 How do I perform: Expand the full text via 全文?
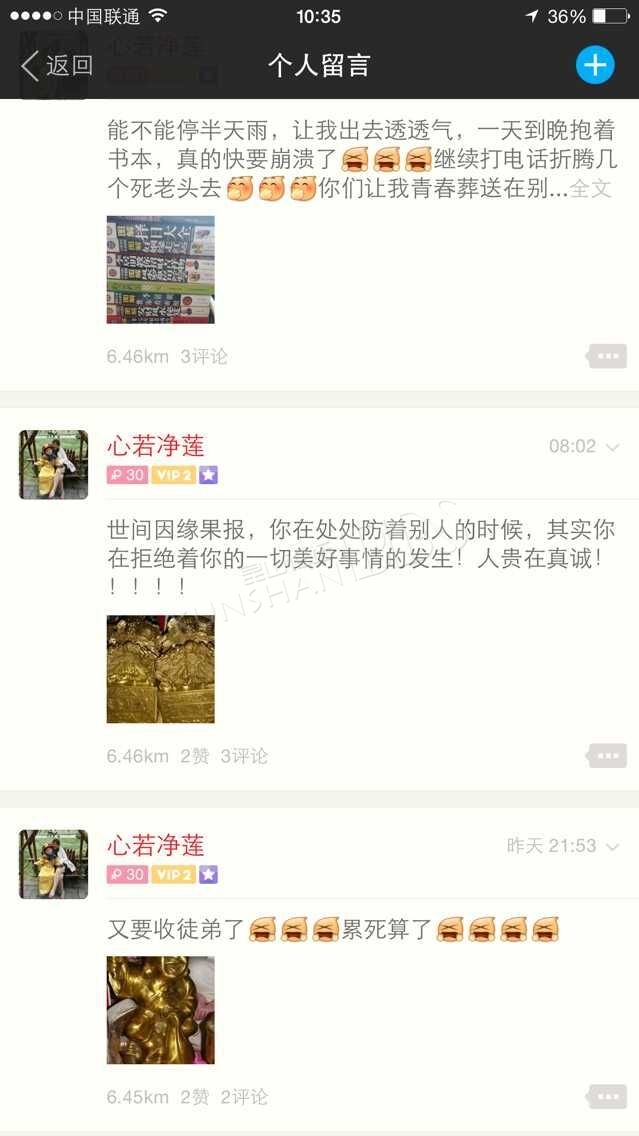(590, 189)
